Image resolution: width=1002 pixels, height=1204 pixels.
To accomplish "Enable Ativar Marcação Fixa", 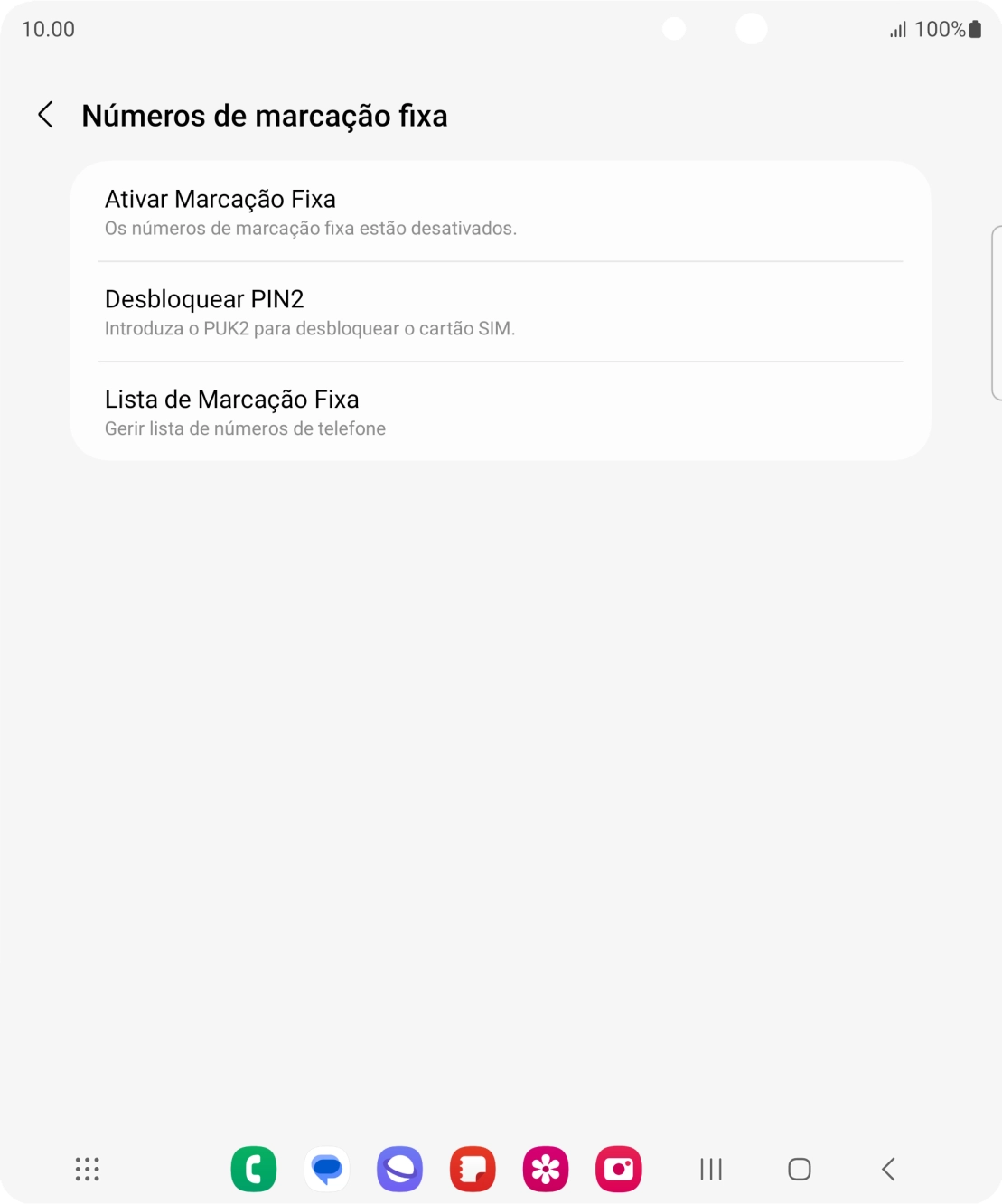I will point(501,211).
